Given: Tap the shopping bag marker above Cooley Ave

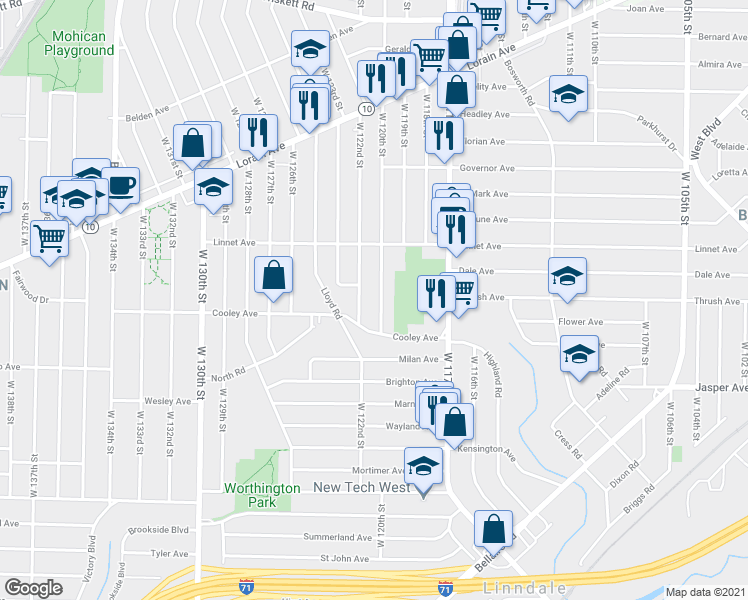Looking at the screenshot, I should (x=273, y=276).
